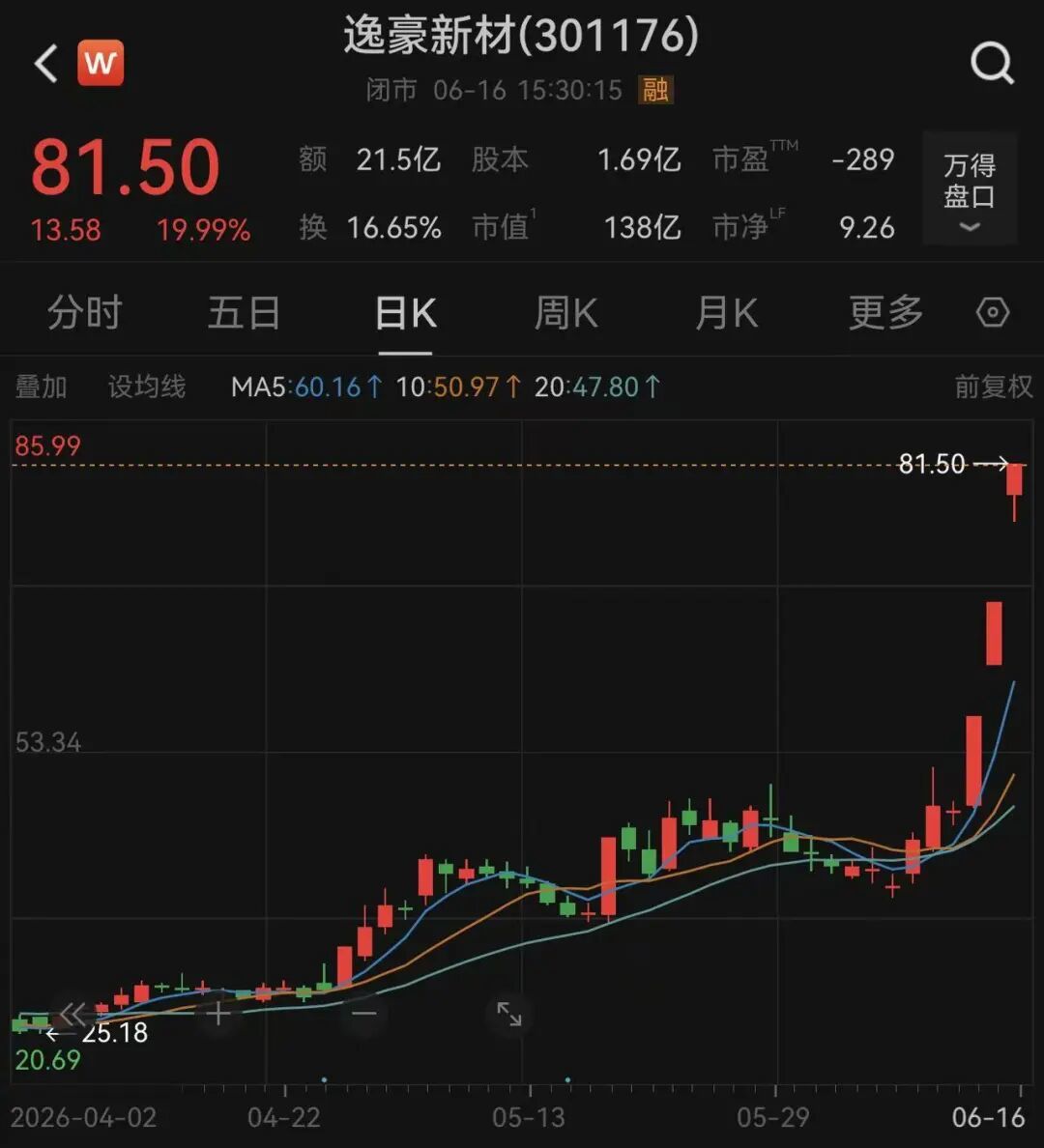Zoom in the chart with the plus button
The image size is (1044, 1148).
[x=218, y=1014]
